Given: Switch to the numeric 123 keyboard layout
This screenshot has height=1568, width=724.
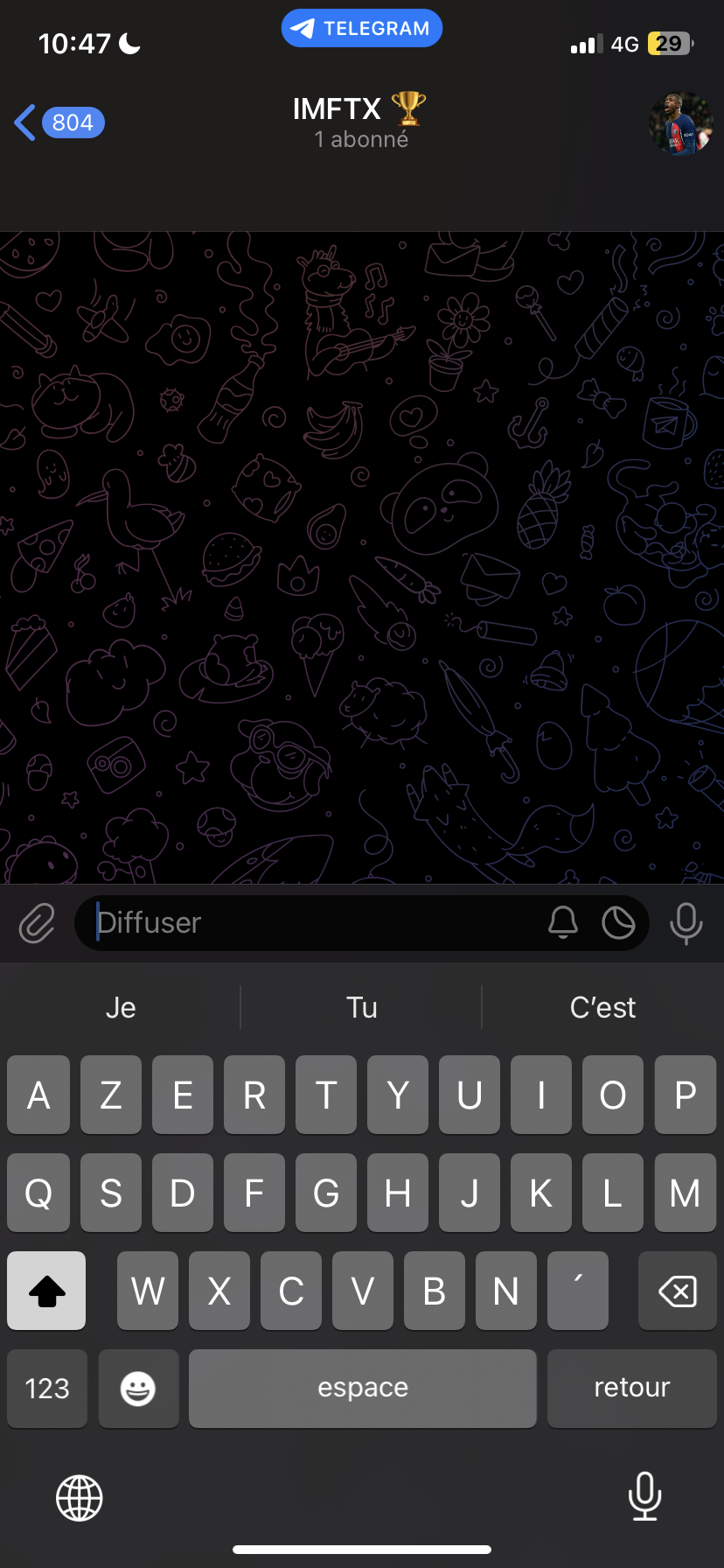Looking at the screenshot, I should tap(46, 1389).
